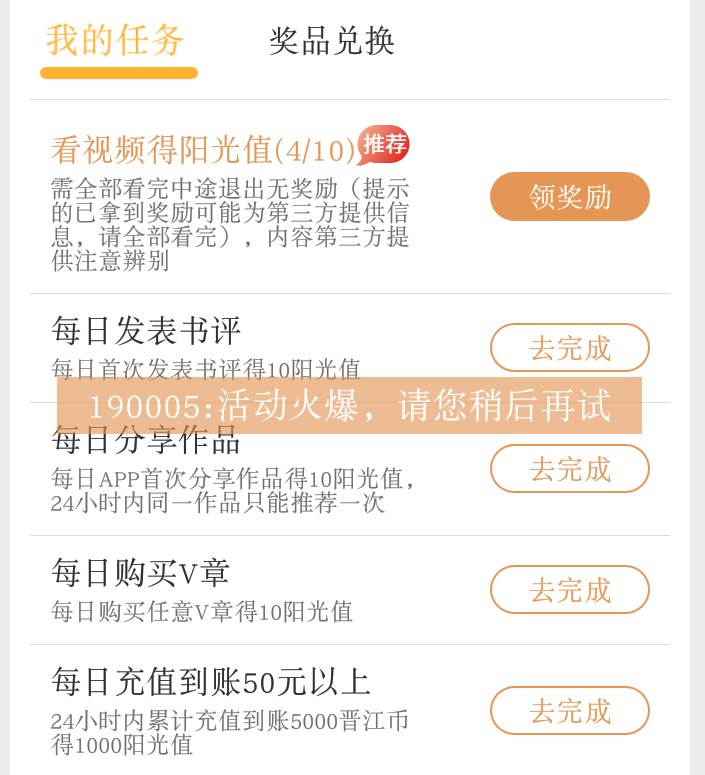Switch to the 奖品兑换 tab
This screenshot has width=705, height=775.
pos(332,41)
